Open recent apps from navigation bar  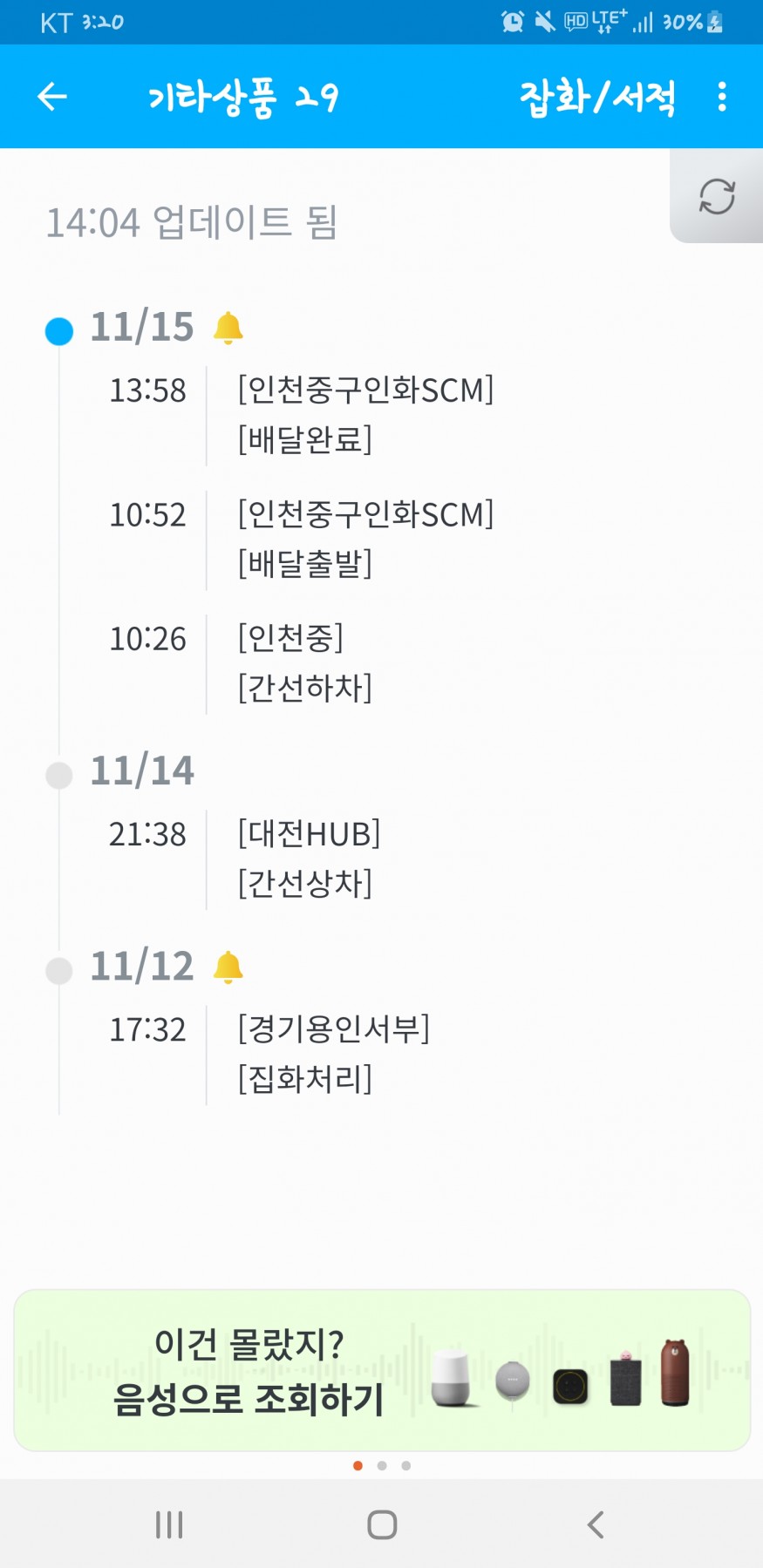click(x=168, y=1524)
